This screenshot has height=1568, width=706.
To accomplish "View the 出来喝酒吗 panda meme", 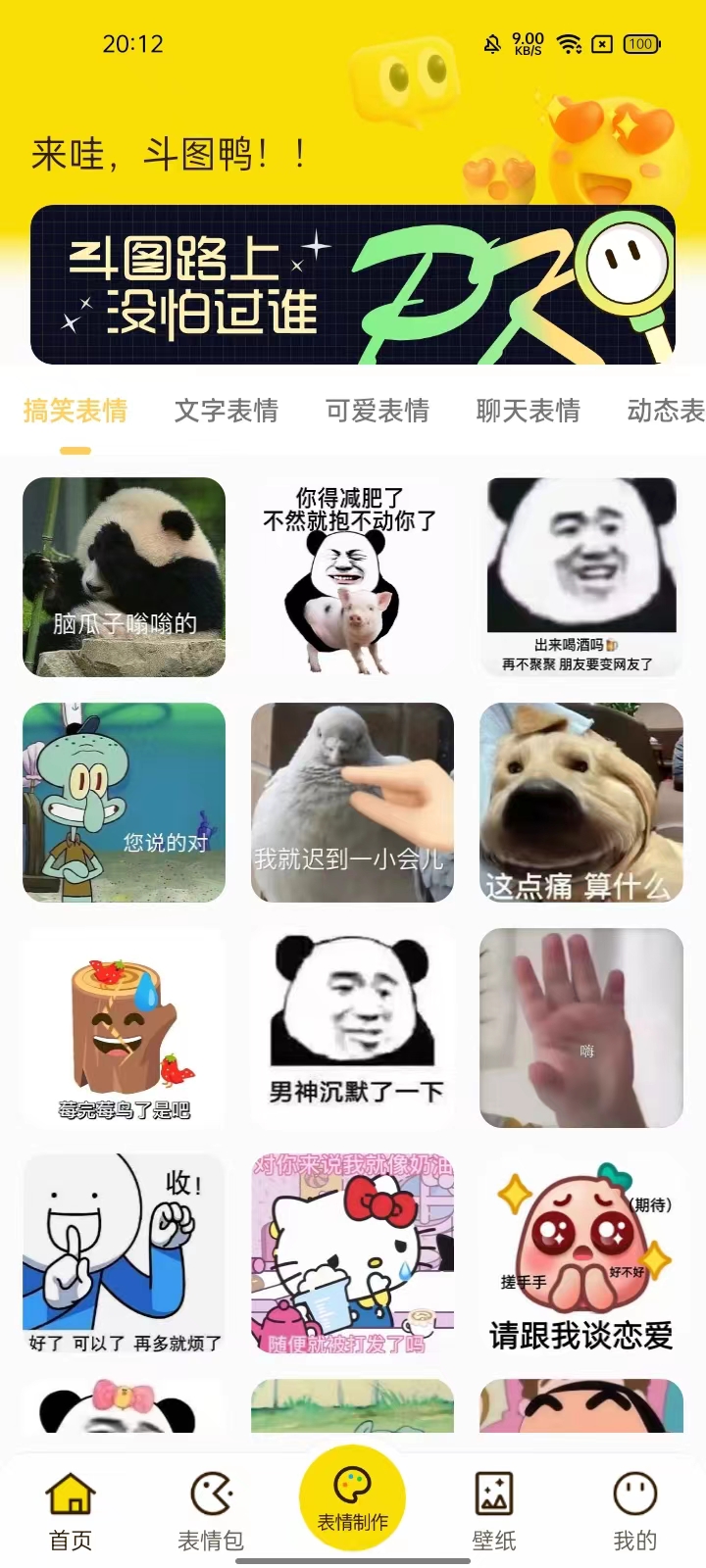I will tap(580, 576).
